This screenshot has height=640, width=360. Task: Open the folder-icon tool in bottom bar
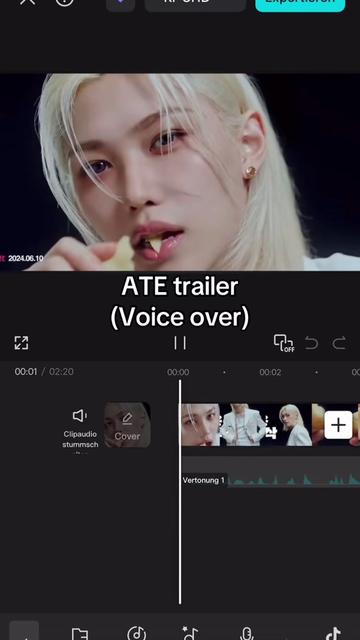[x=80, y=633]
